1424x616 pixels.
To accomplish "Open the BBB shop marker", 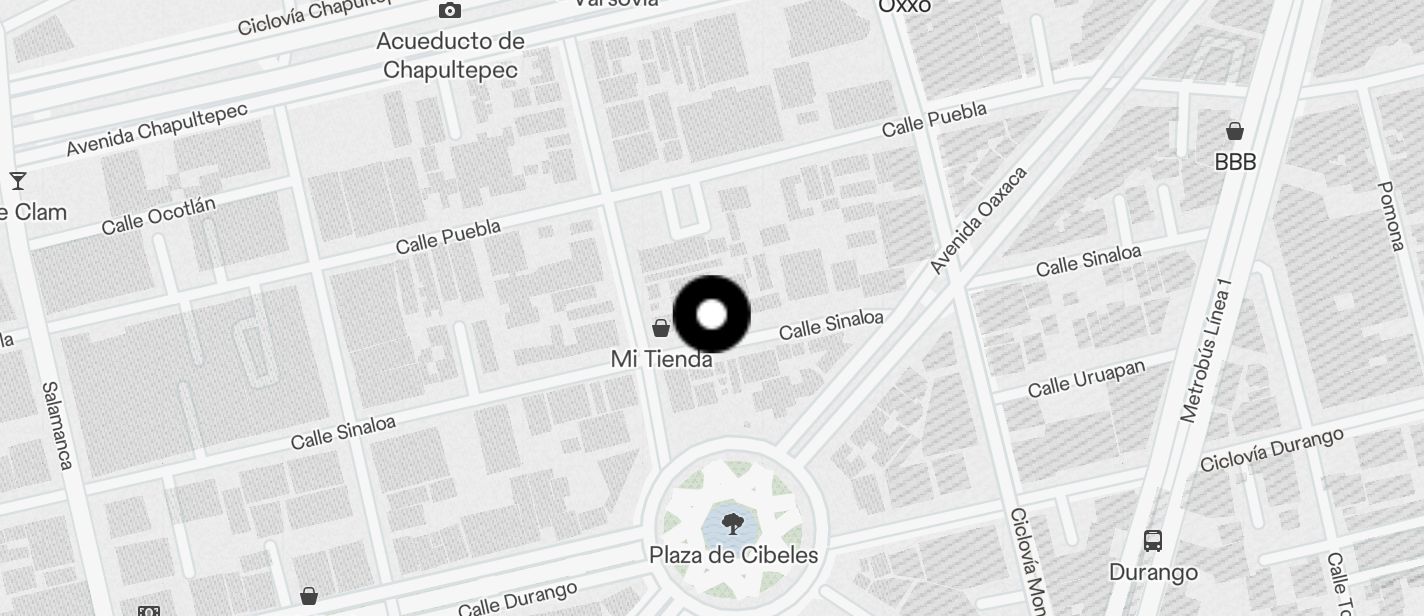I will pos(1235,131).
